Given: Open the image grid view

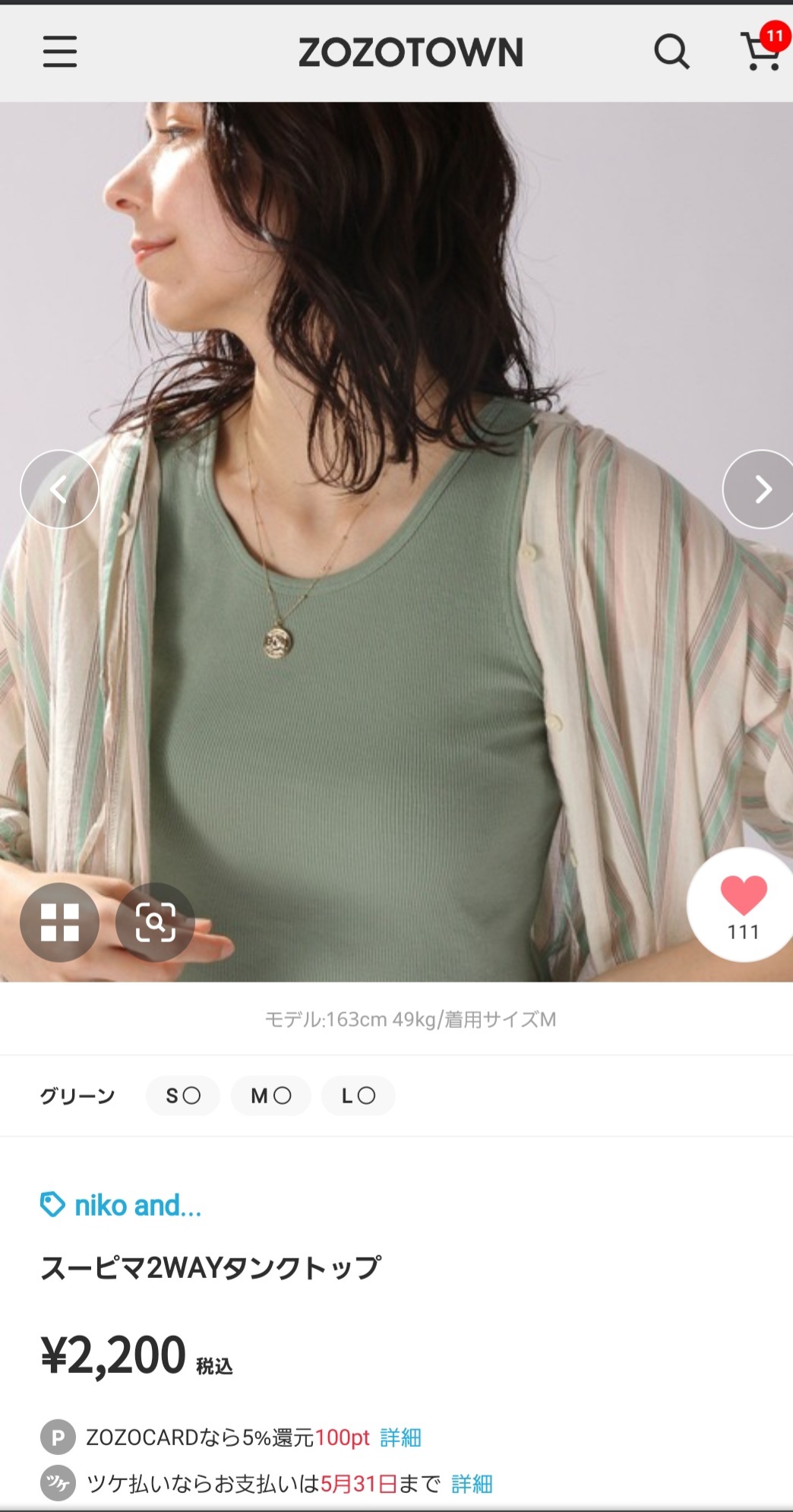Looking at the screenshot, I should click(59, 922).
